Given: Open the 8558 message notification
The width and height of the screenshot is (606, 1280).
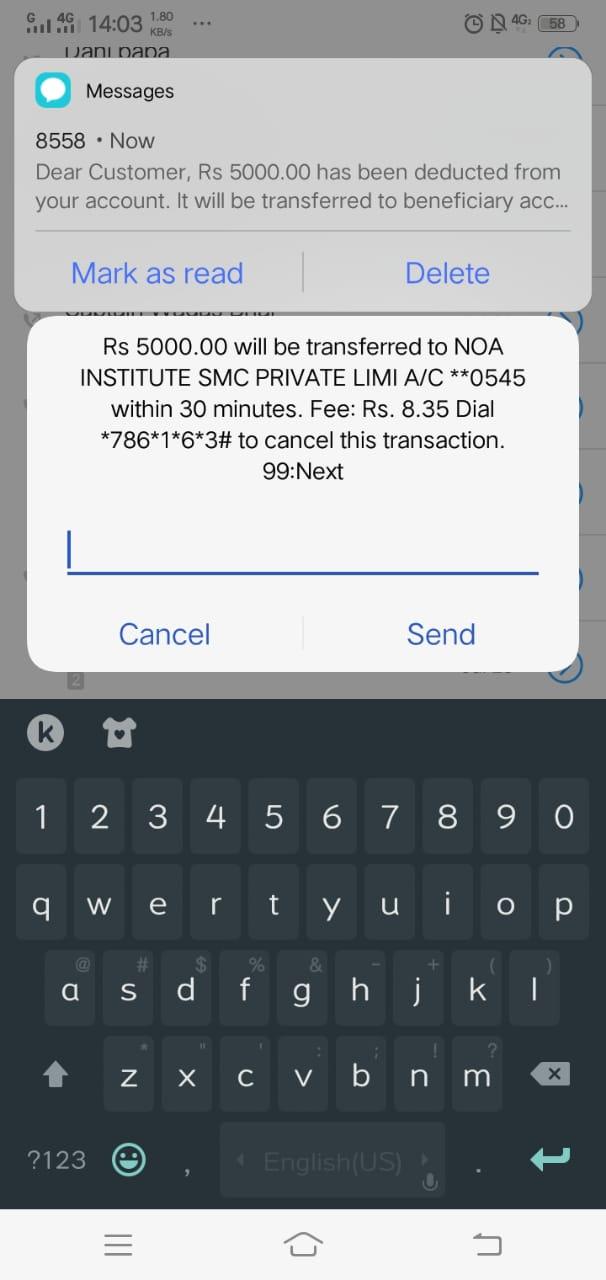Looking at the screenshot, I should (x=300, y=171).
